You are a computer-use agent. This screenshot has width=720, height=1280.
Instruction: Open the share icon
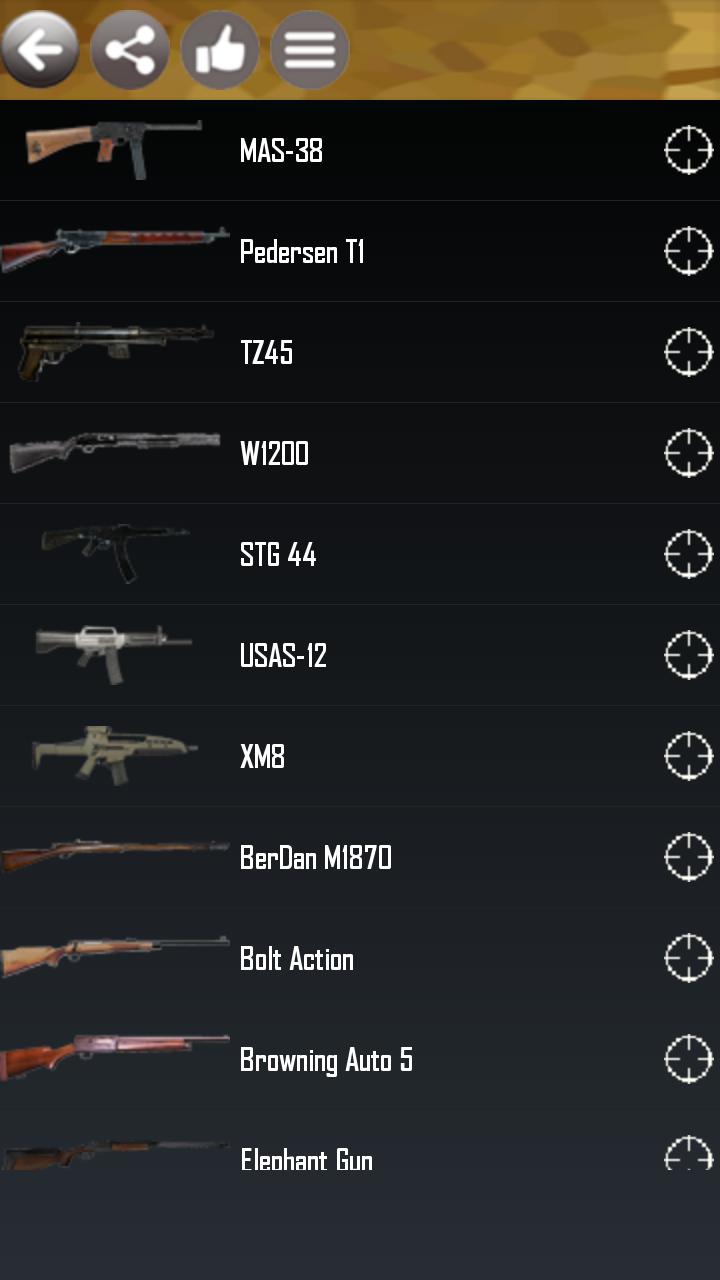[x=130, y=48]
